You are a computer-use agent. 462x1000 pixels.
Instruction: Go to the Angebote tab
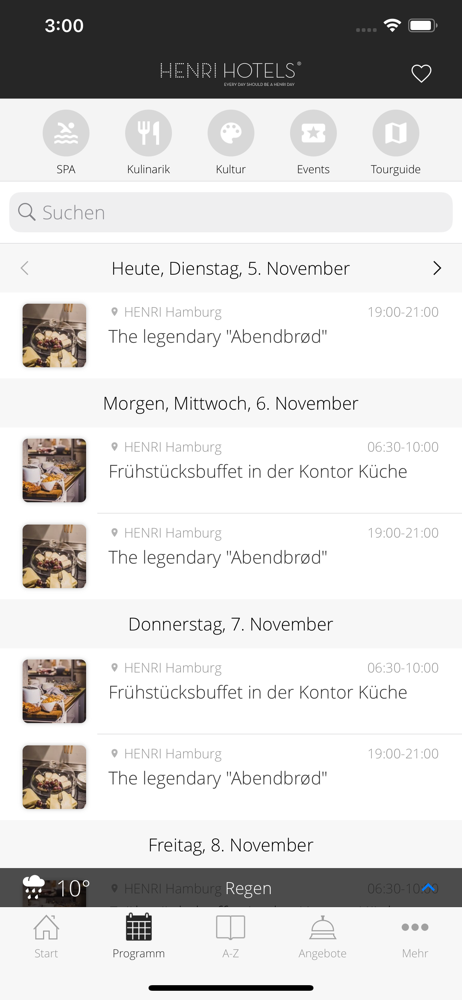click(322, 936)
